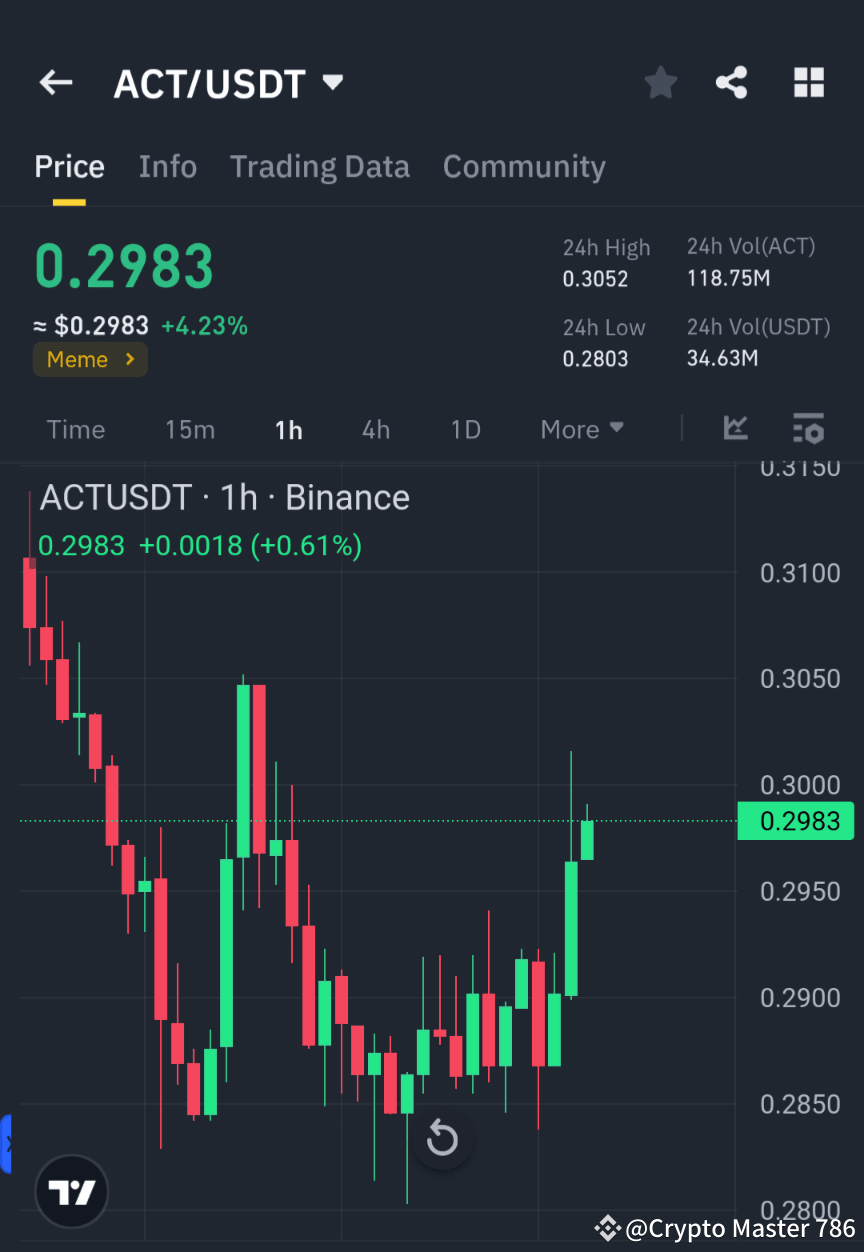Screen dimensions: 864x1252
Task: Select the Time chart view button
Action: pos(75,429)
